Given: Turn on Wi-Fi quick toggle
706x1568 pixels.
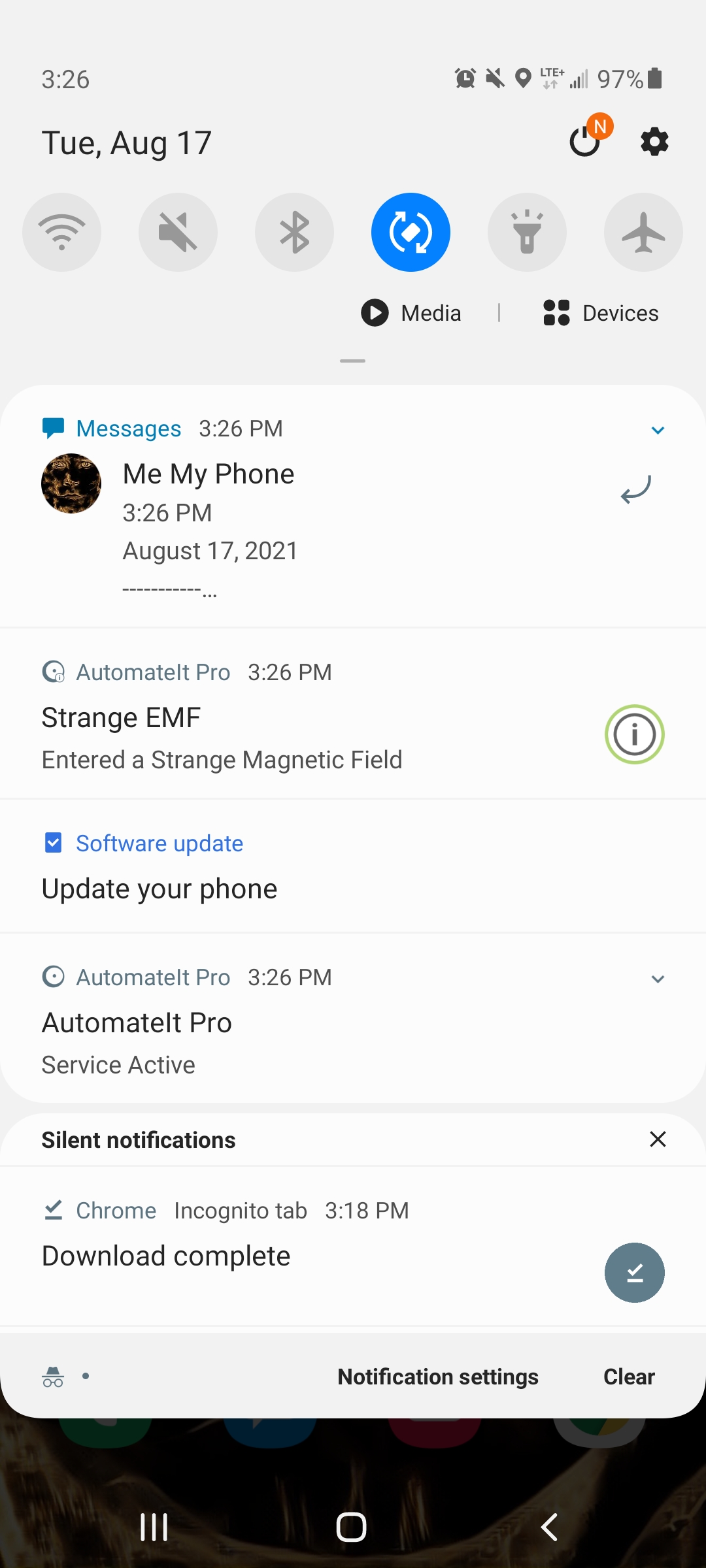Looking at the screenshot, I should click(62, 233).
